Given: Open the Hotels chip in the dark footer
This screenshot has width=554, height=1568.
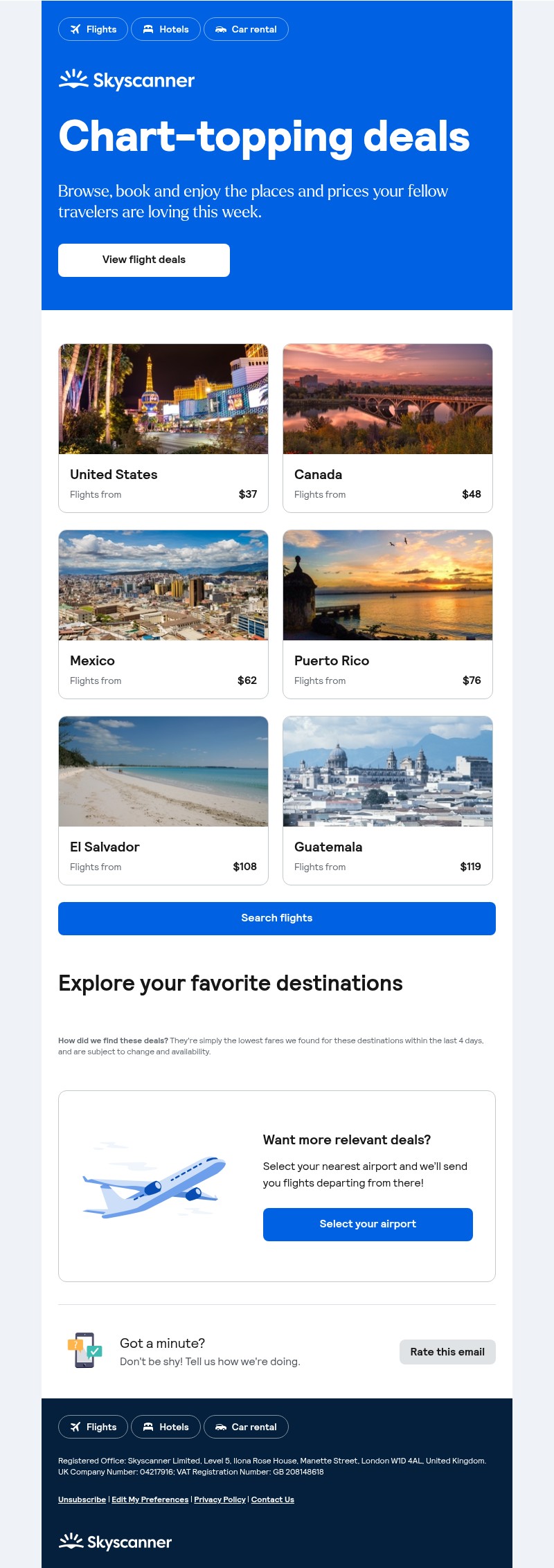Looking at the screenshot, I should tap(166, 1427).
